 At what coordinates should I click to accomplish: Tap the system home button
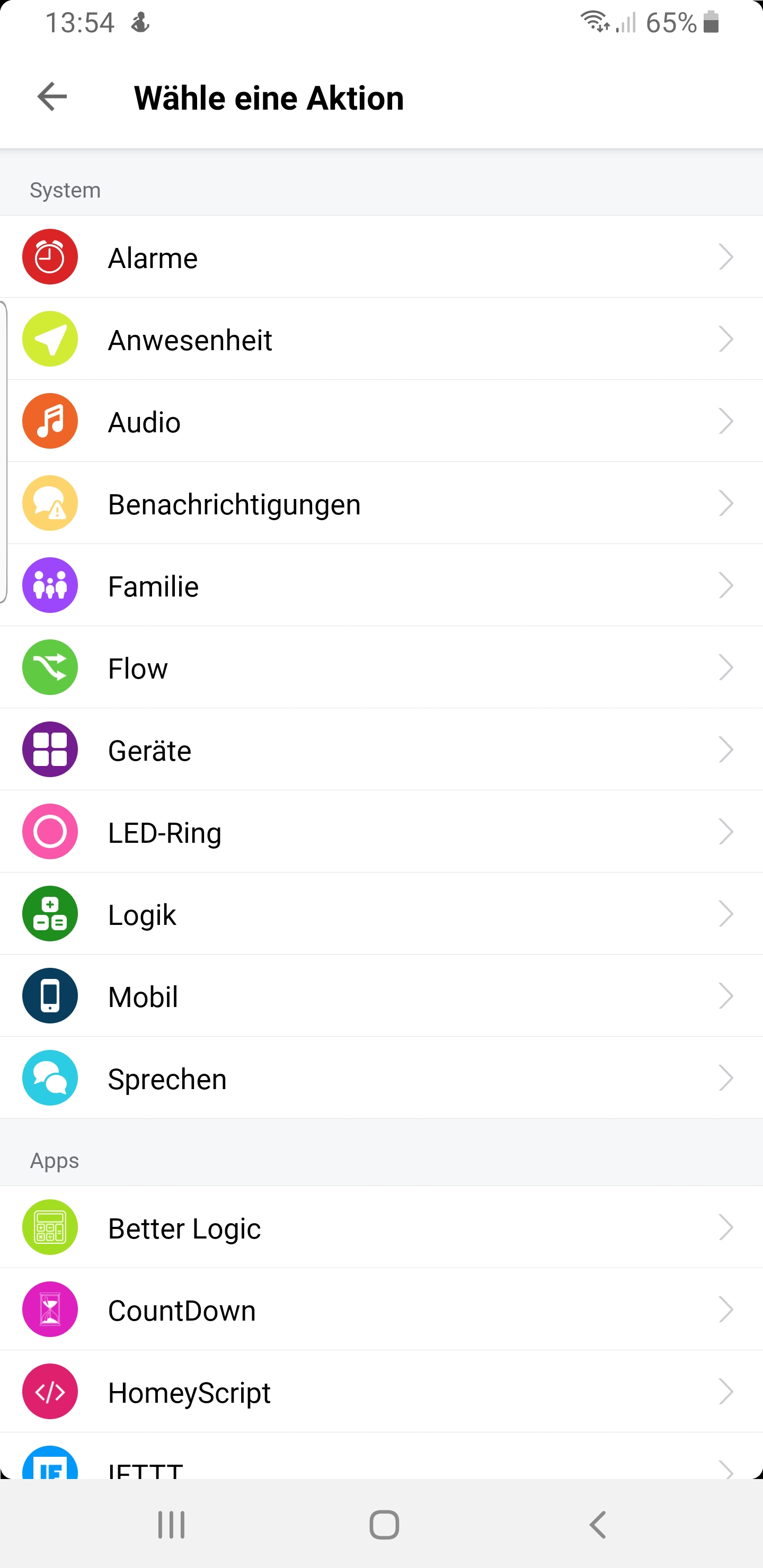pyautogui.click(x=384, y=1525)
